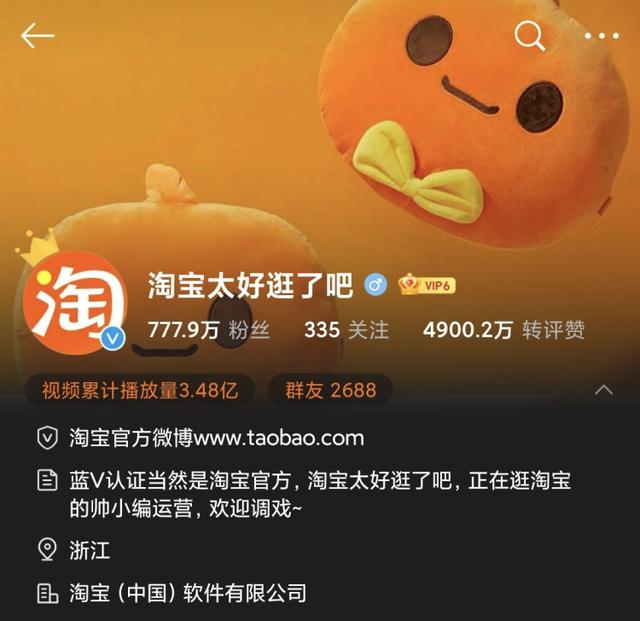View the 淘宝 profile avatar
640x621 pixels.
click(x=72, y=298)
